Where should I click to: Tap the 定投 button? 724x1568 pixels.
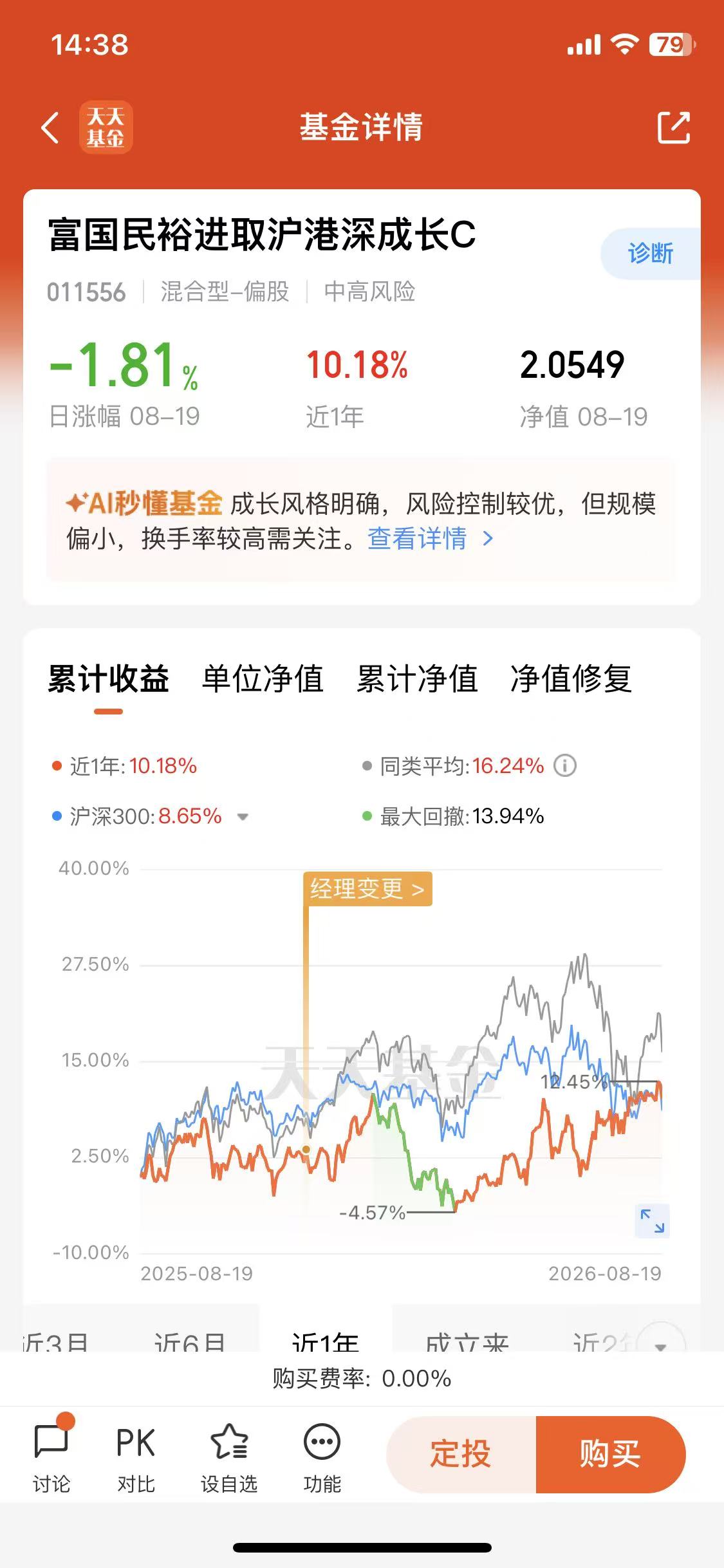pos(461,1454)
